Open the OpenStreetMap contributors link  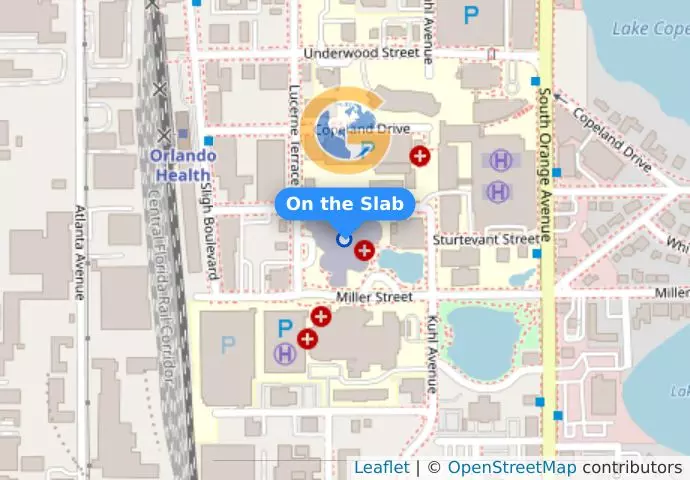point(511,467)
